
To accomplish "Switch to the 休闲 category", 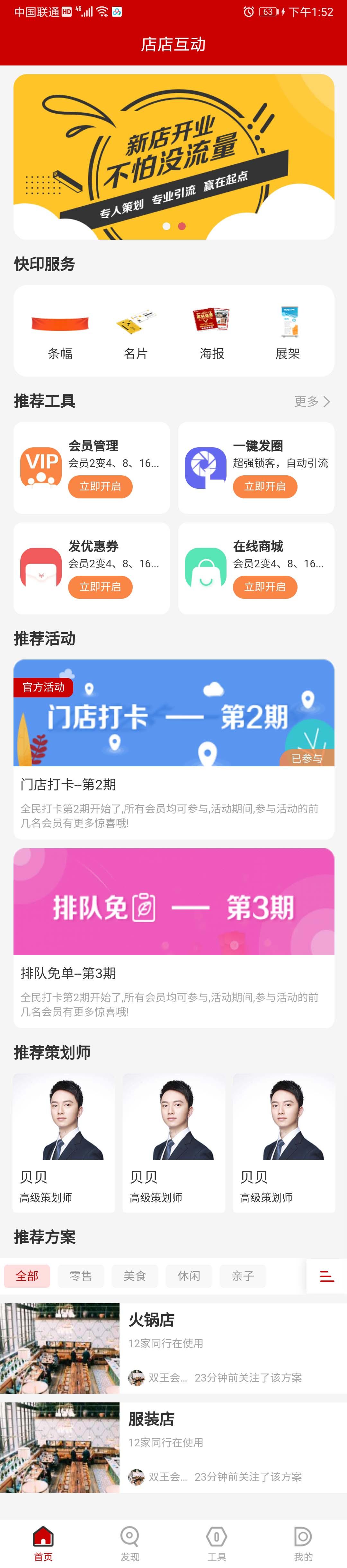I will [189, 1276].
